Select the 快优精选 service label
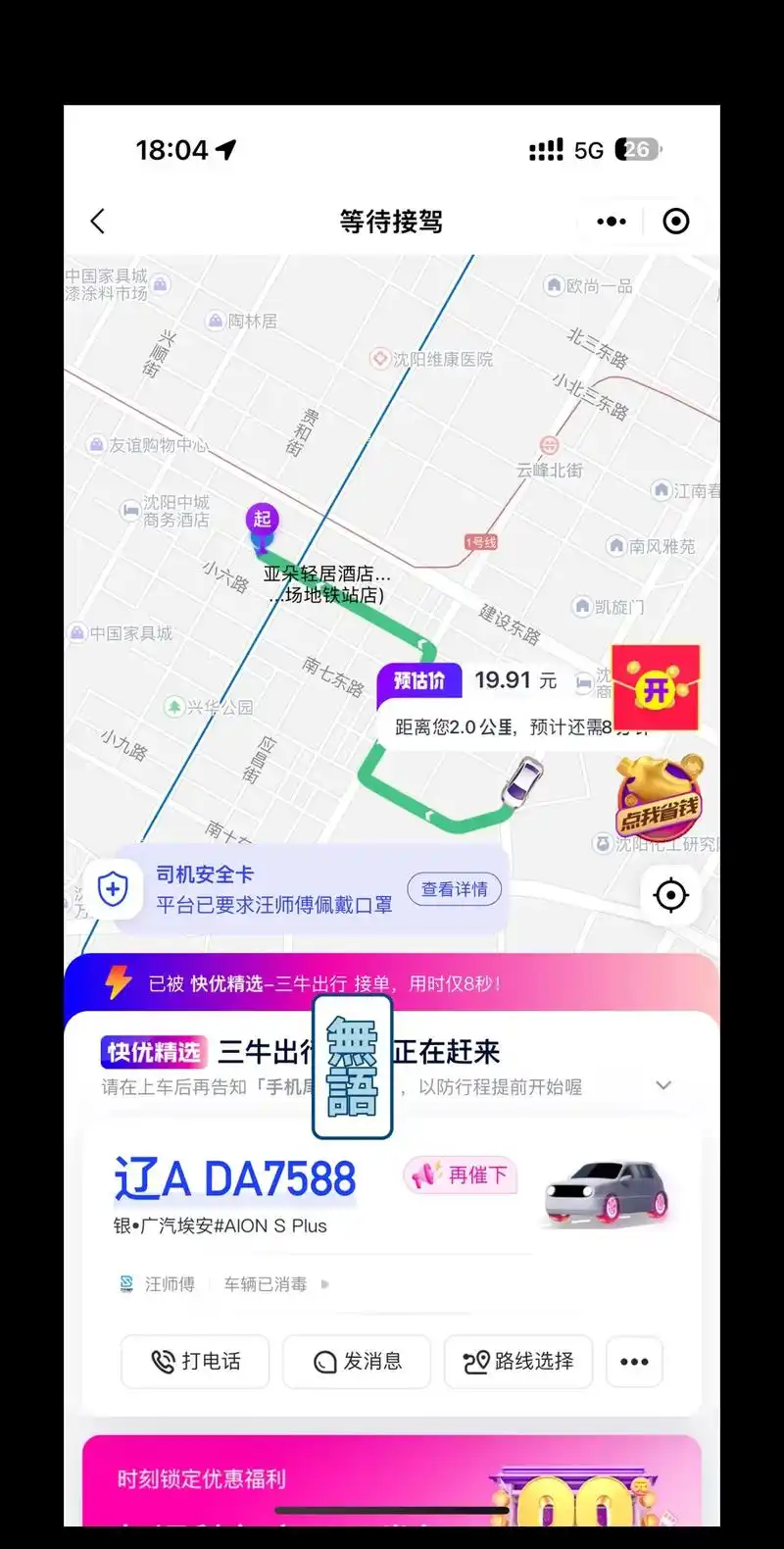Image resolution: width=784 pixels, height=1549 pixels. click(x=156, y=1051)
